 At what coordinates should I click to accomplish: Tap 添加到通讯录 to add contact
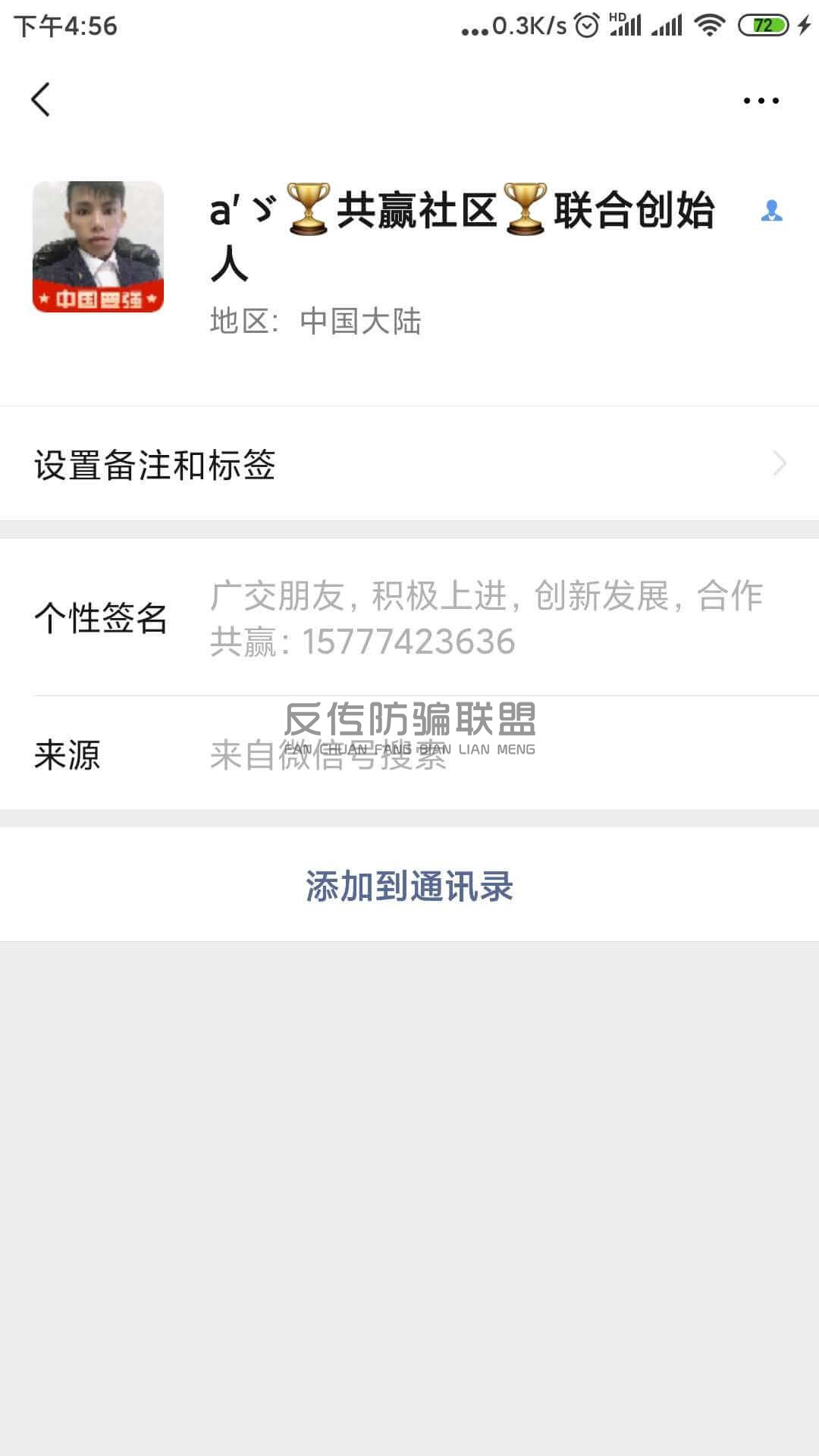(409, 885)
